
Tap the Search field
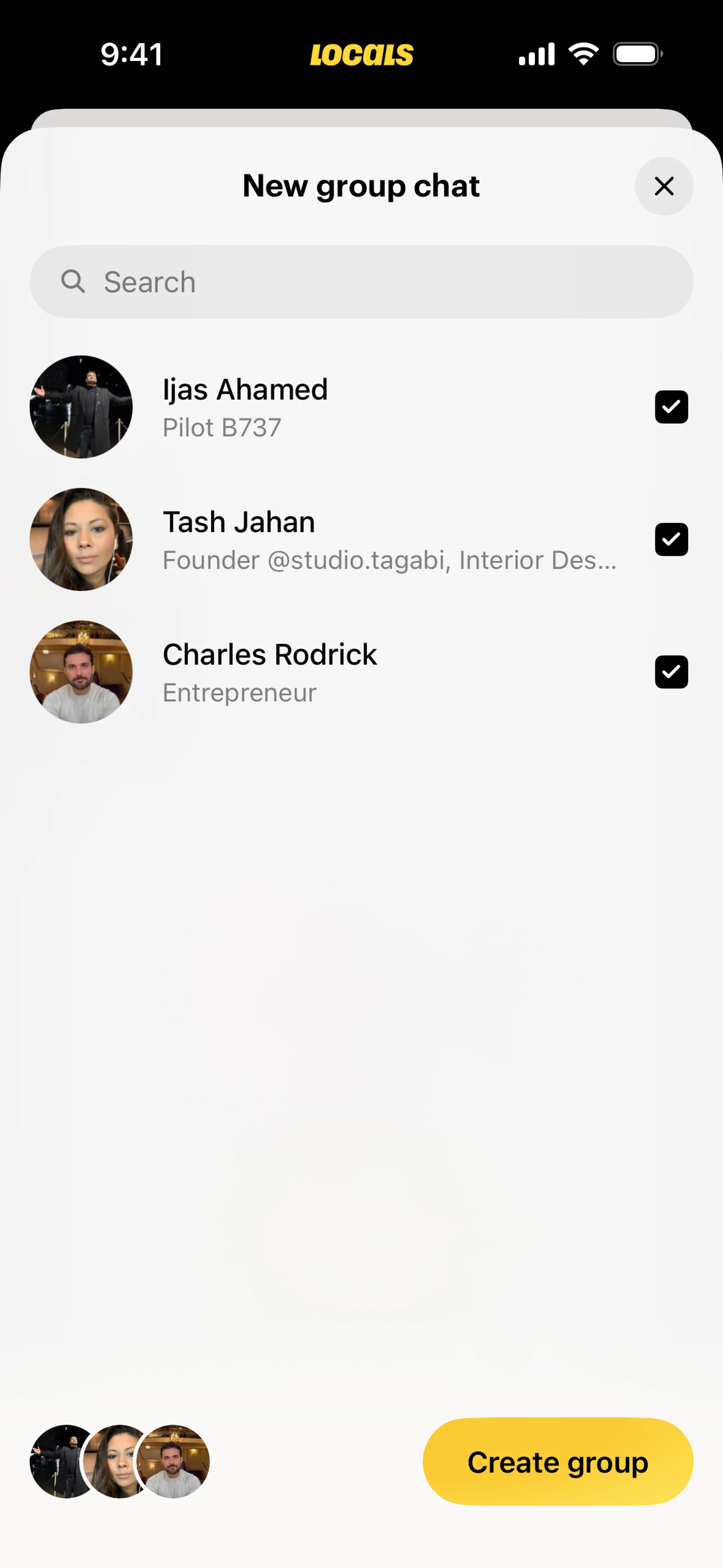click(x=361, y=282)
